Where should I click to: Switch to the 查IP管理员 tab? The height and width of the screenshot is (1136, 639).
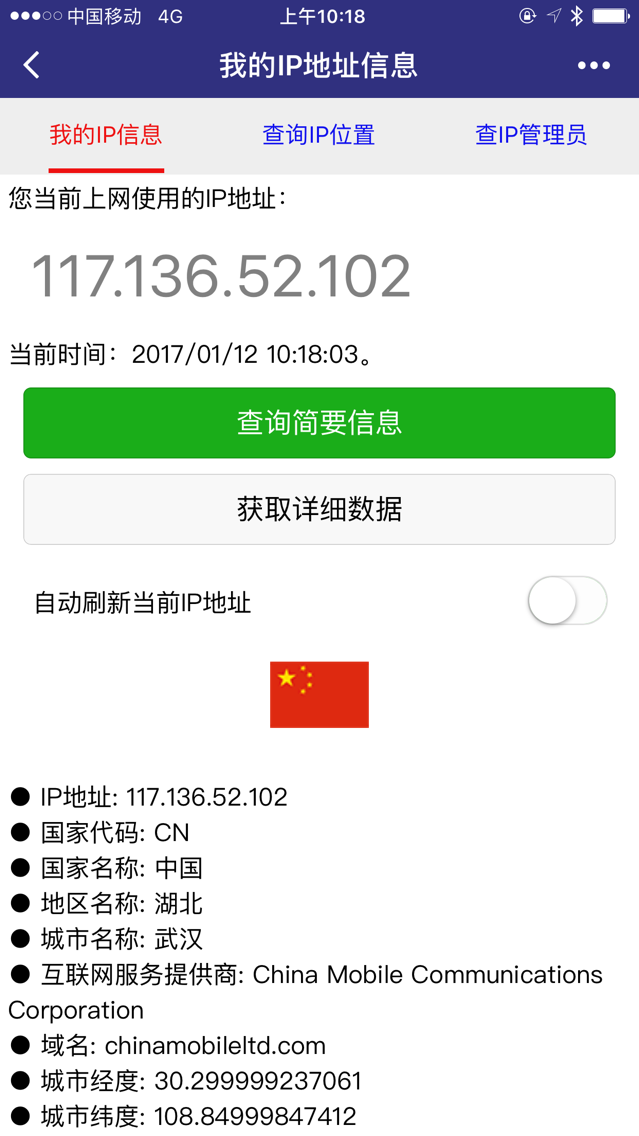531,135
